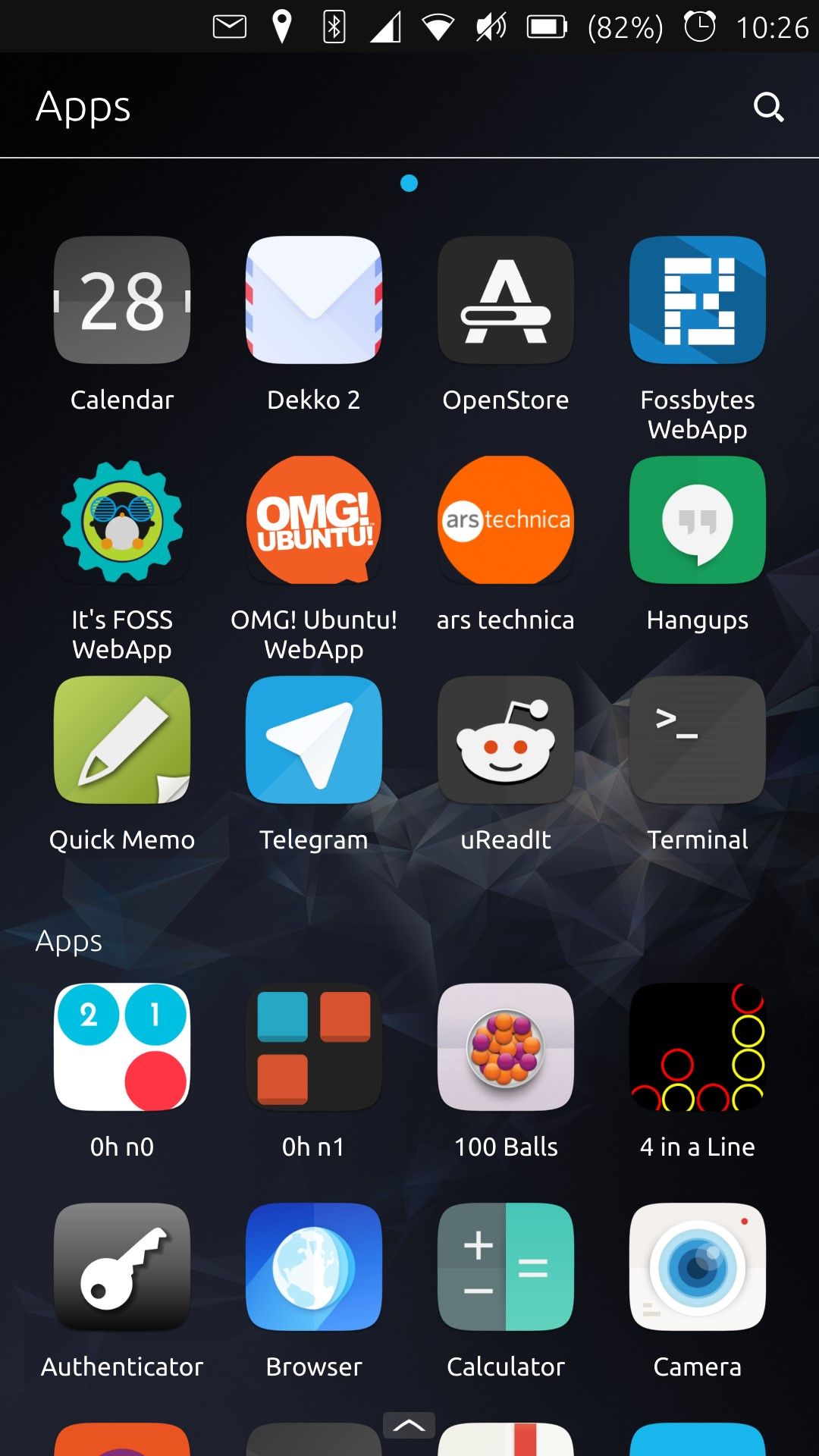The image size is (819, 1456).
Task: Open uReadIt reddit client
Action: pyautogui.click(x=506, y=740)
